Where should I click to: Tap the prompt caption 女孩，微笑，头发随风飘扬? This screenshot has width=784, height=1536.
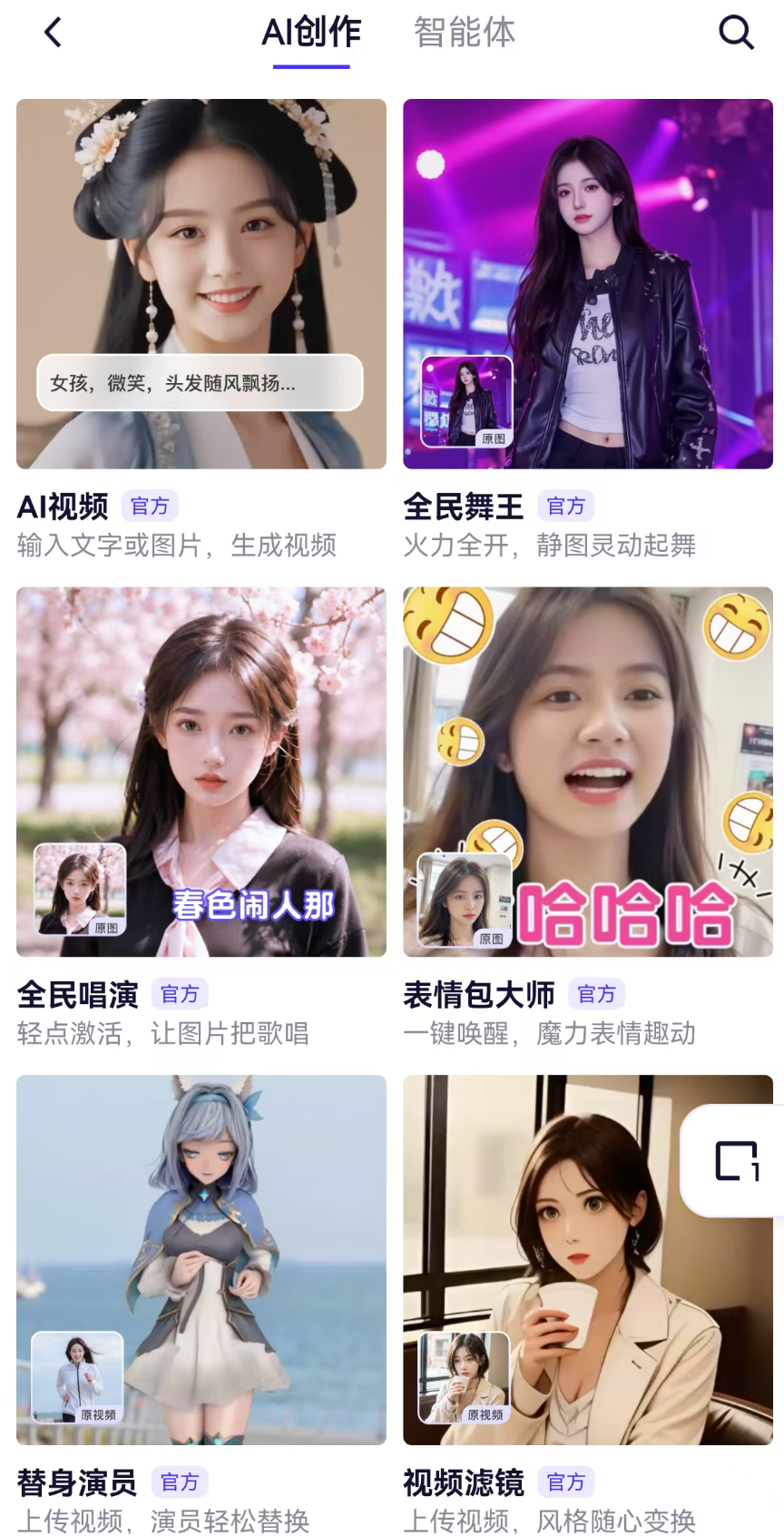[x=200, y=384]
